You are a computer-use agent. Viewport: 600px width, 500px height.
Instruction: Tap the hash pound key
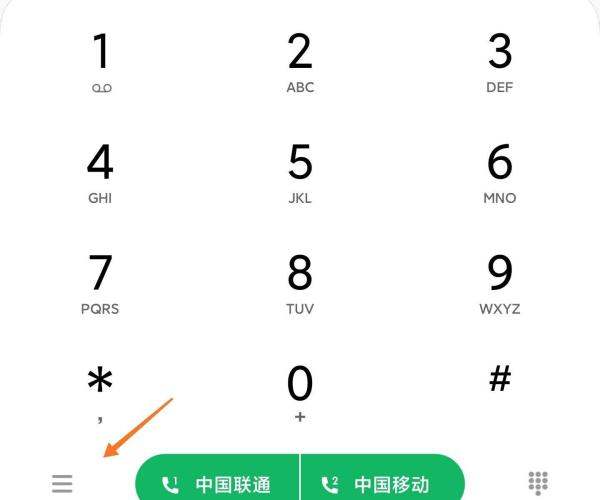(499, 380)
